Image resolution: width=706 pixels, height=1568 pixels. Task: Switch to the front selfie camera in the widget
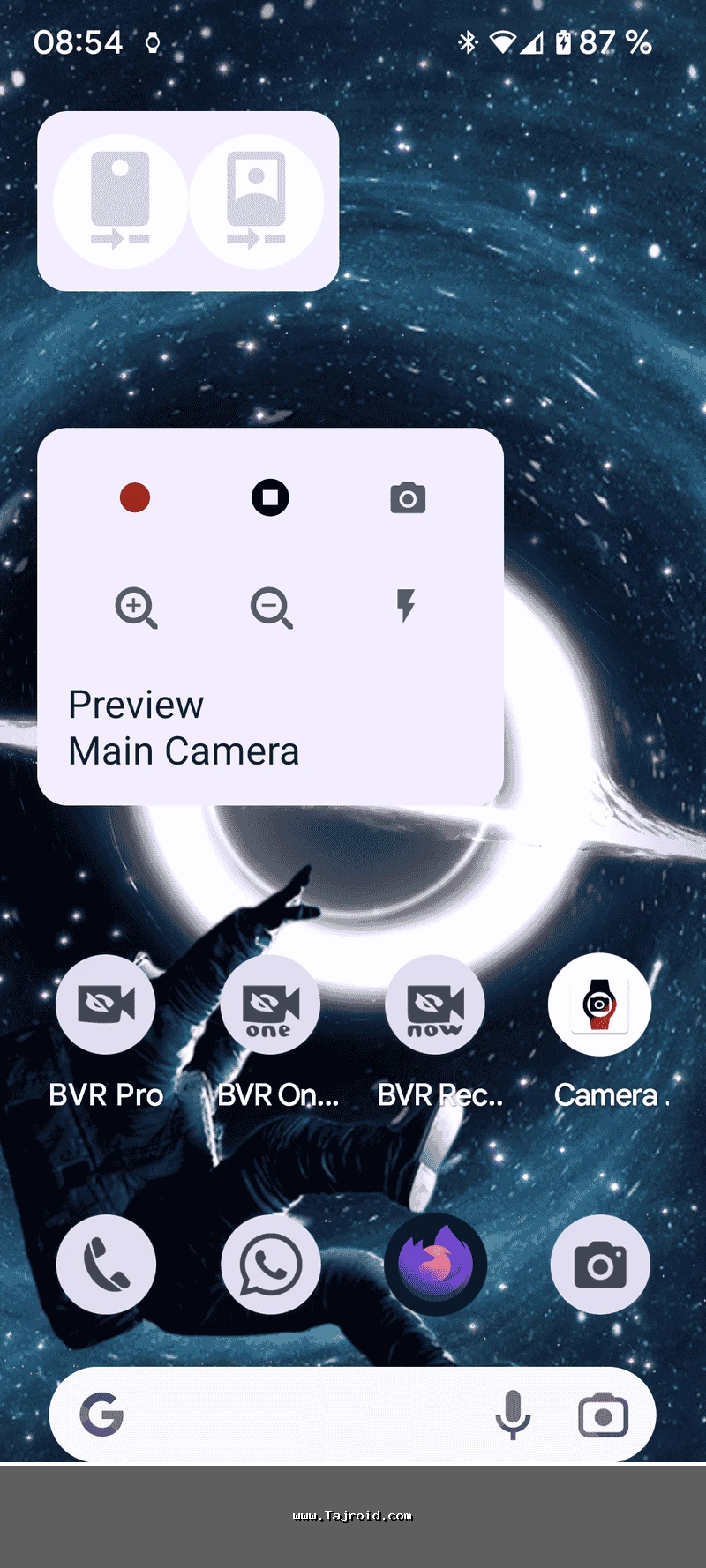coord(257,201)
